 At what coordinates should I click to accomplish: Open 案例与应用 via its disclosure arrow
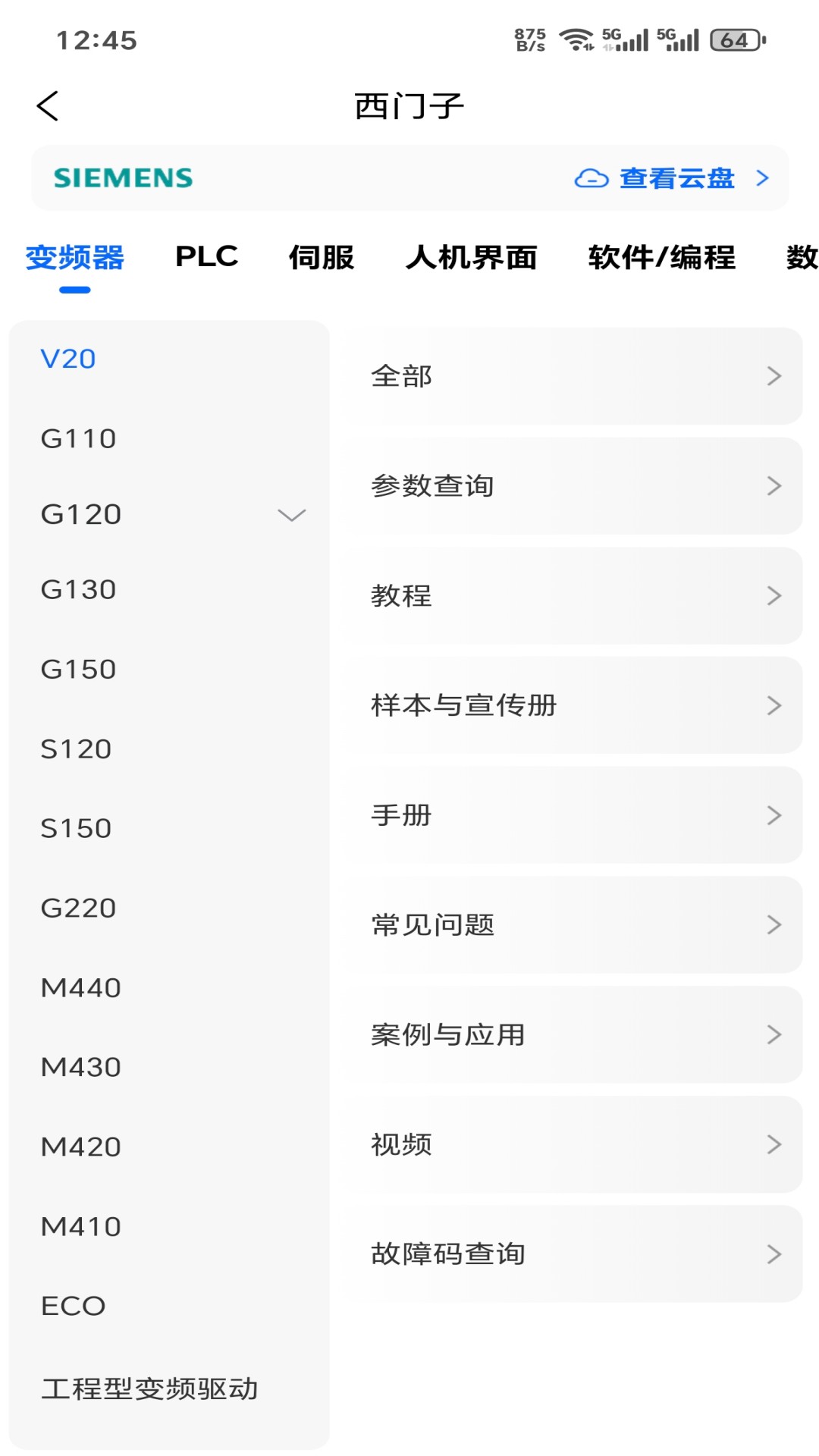pyautogui.click(x=773, y=1034)
